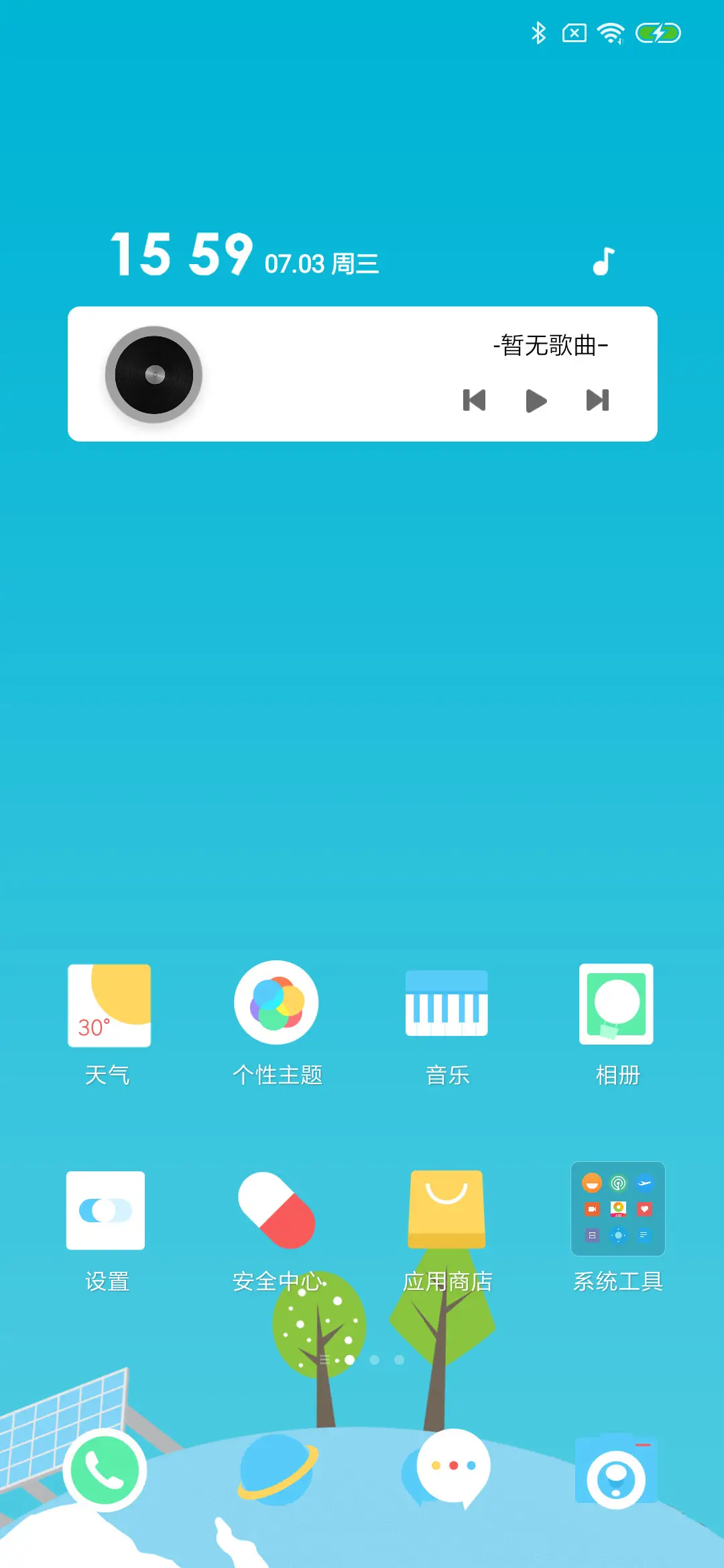Tap the vinyl record album art
The height and width of the screenshot is (1568, 724).
[154, 375]
